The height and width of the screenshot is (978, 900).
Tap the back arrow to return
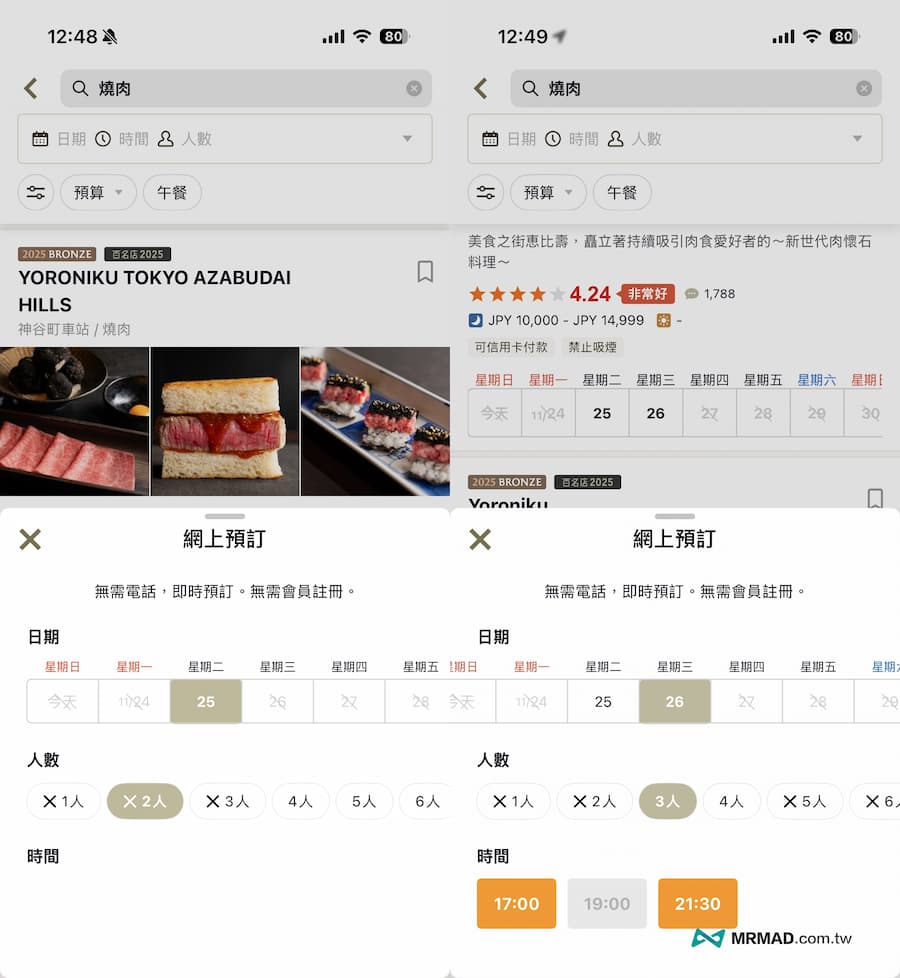tap(30, 88)
